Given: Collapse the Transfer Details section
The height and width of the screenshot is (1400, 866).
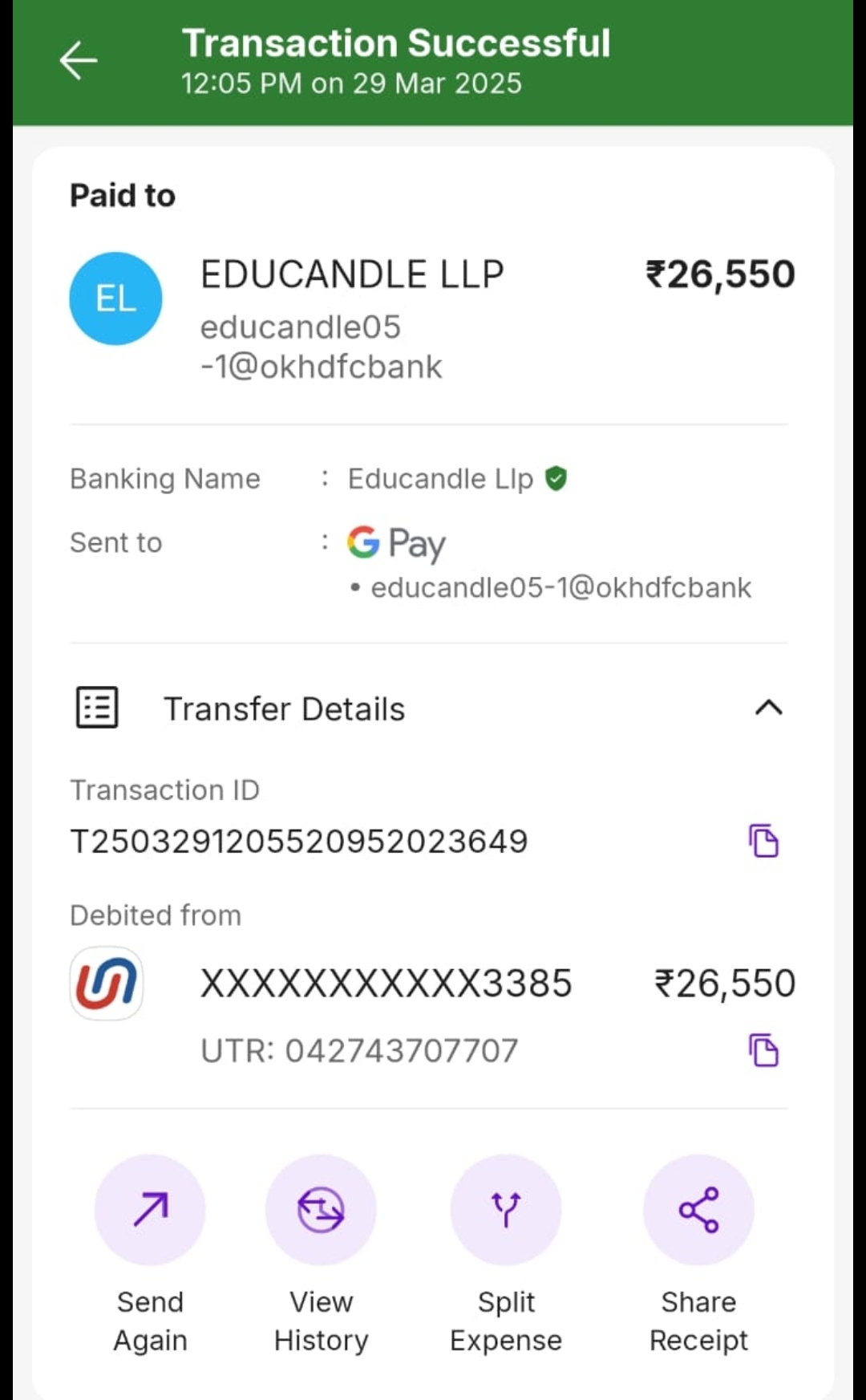Looking at the screenshot, I should [768, 708].
